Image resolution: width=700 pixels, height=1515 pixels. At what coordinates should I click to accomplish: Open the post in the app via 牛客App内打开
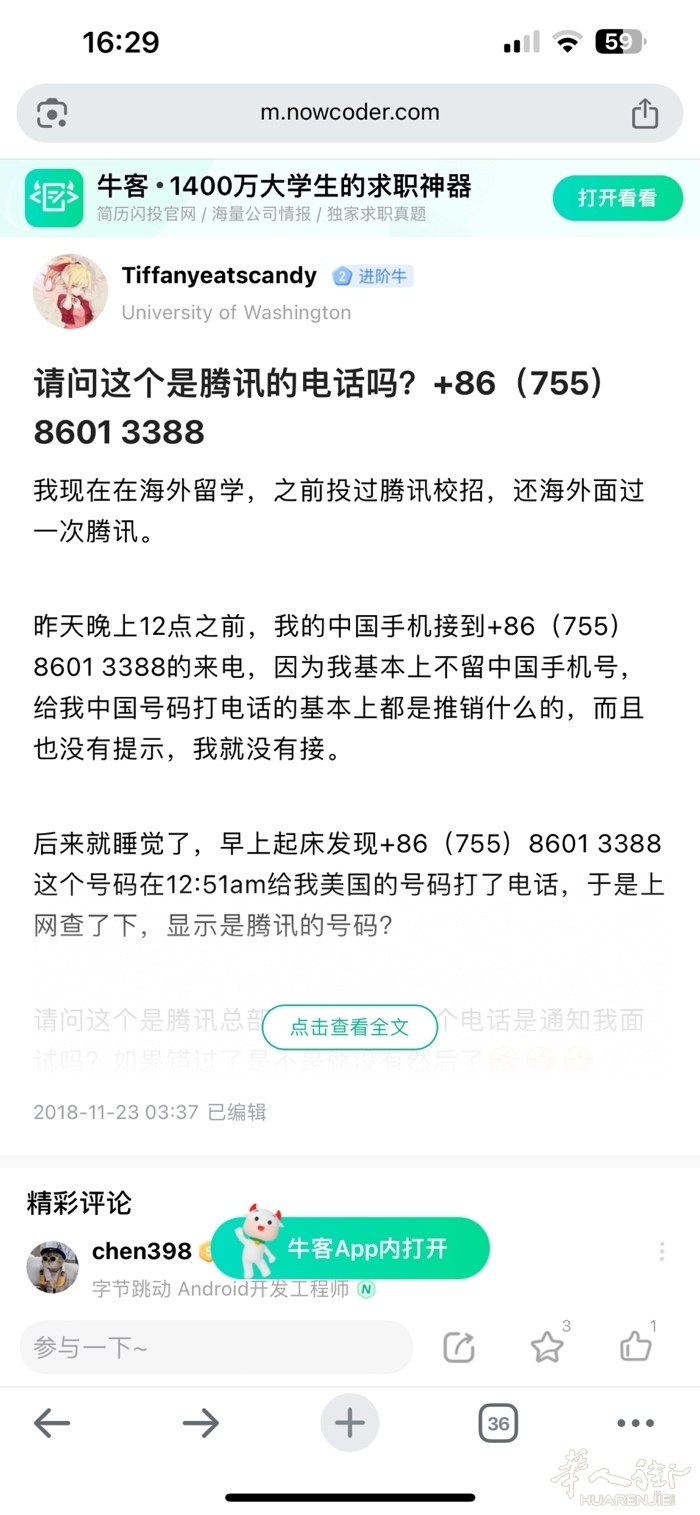(x=366, y=1248)
